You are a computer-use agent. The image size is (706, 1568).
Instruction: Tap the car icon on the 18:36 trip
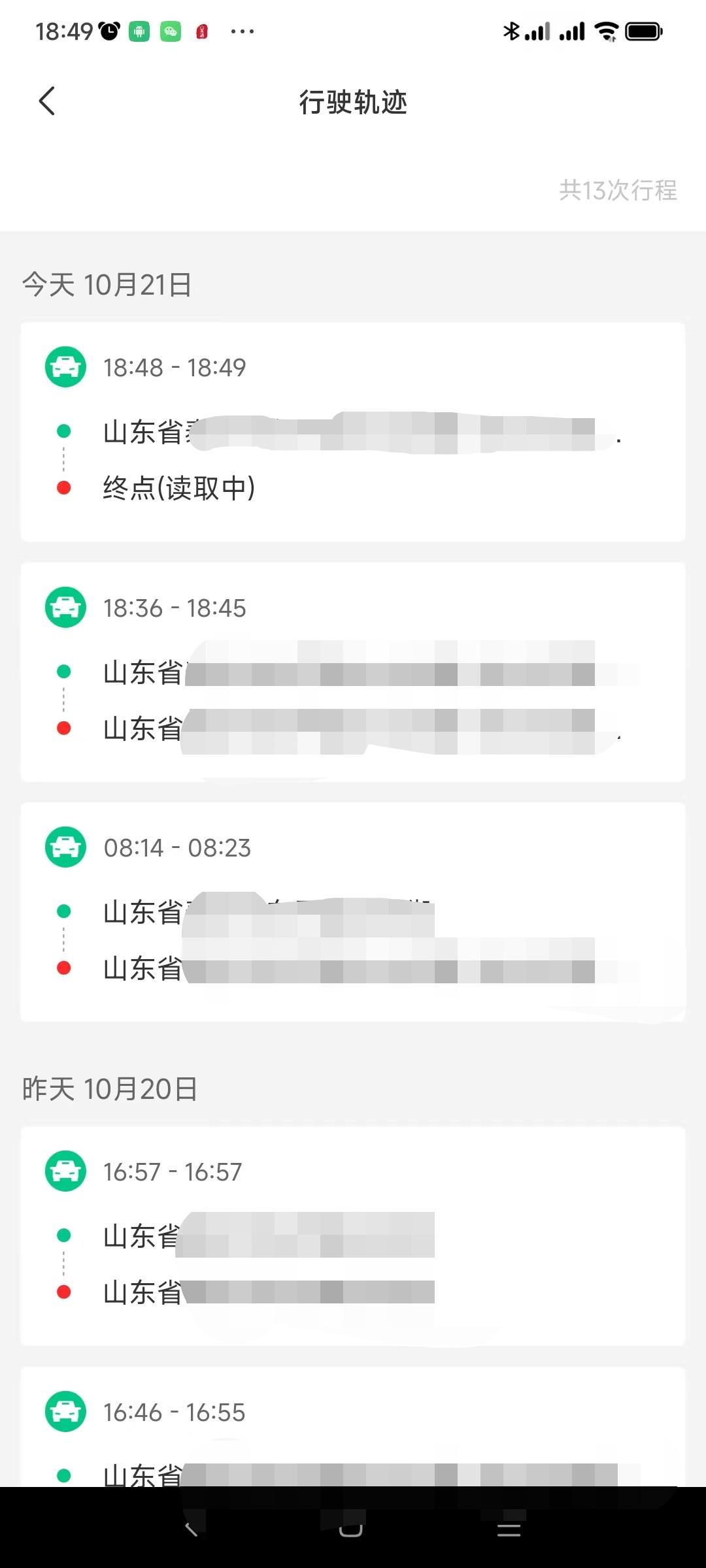point(65,607)
